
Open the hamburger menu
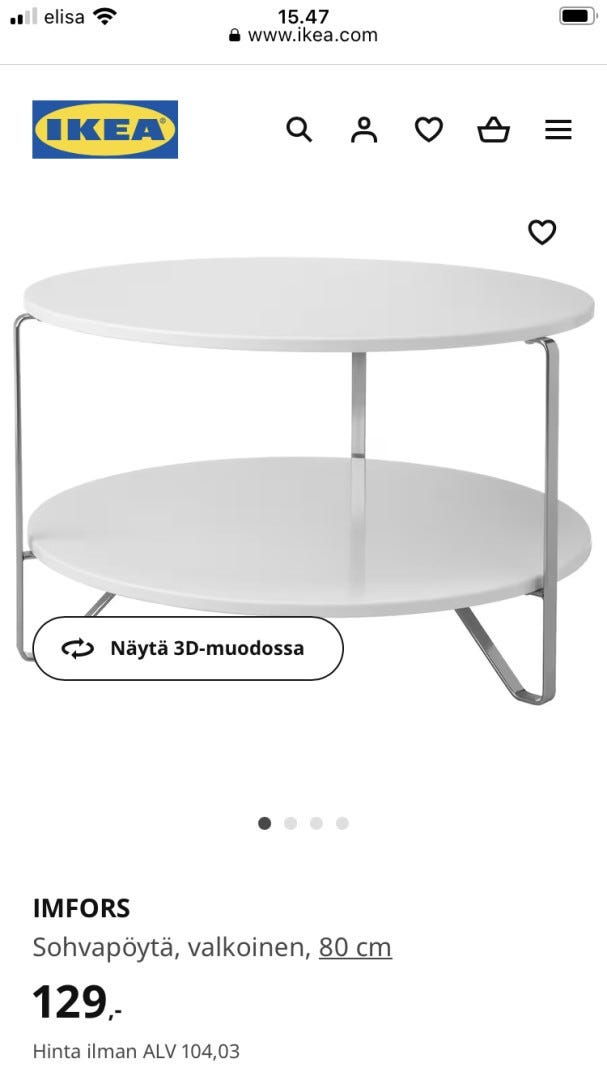[558, 130]
